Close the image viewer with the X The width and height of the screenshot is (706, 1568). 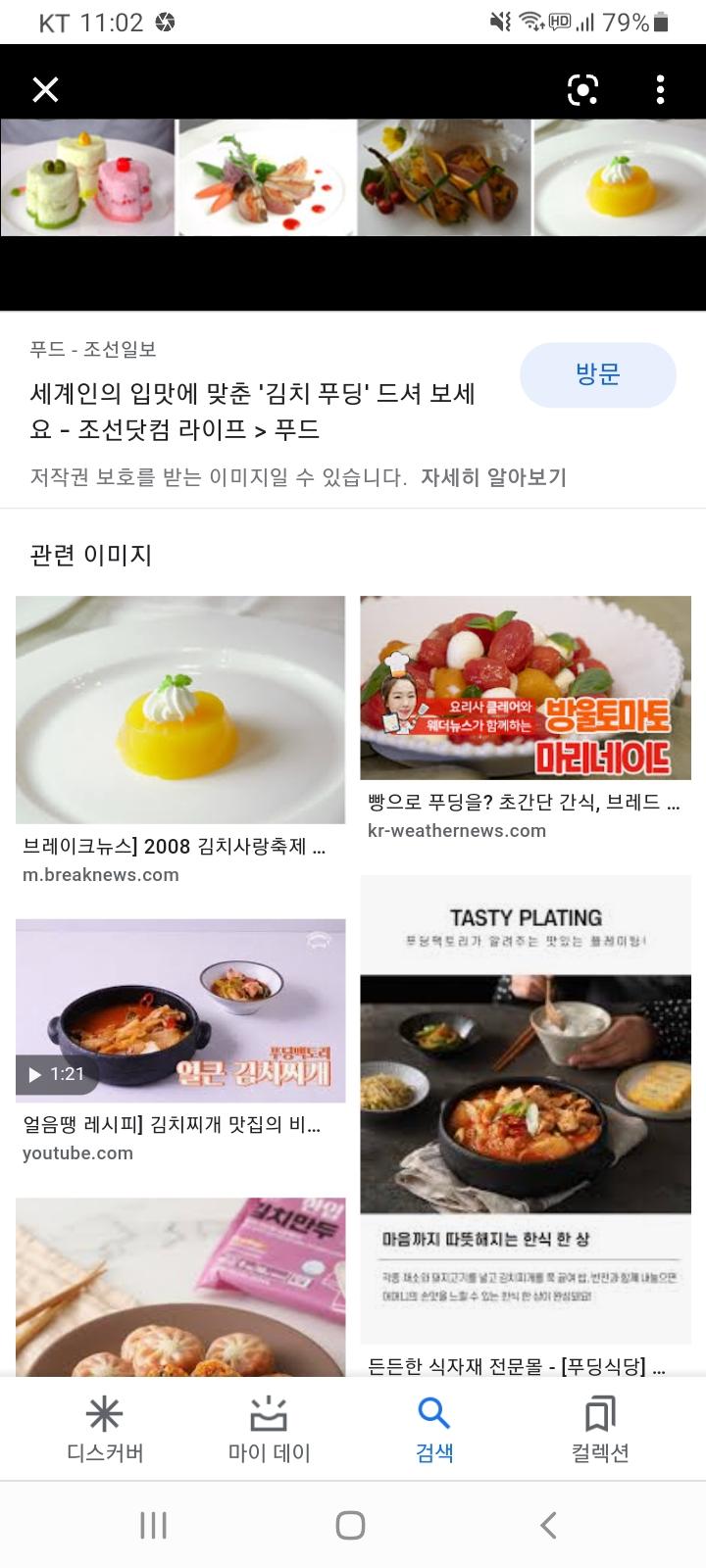click(45, 90)
